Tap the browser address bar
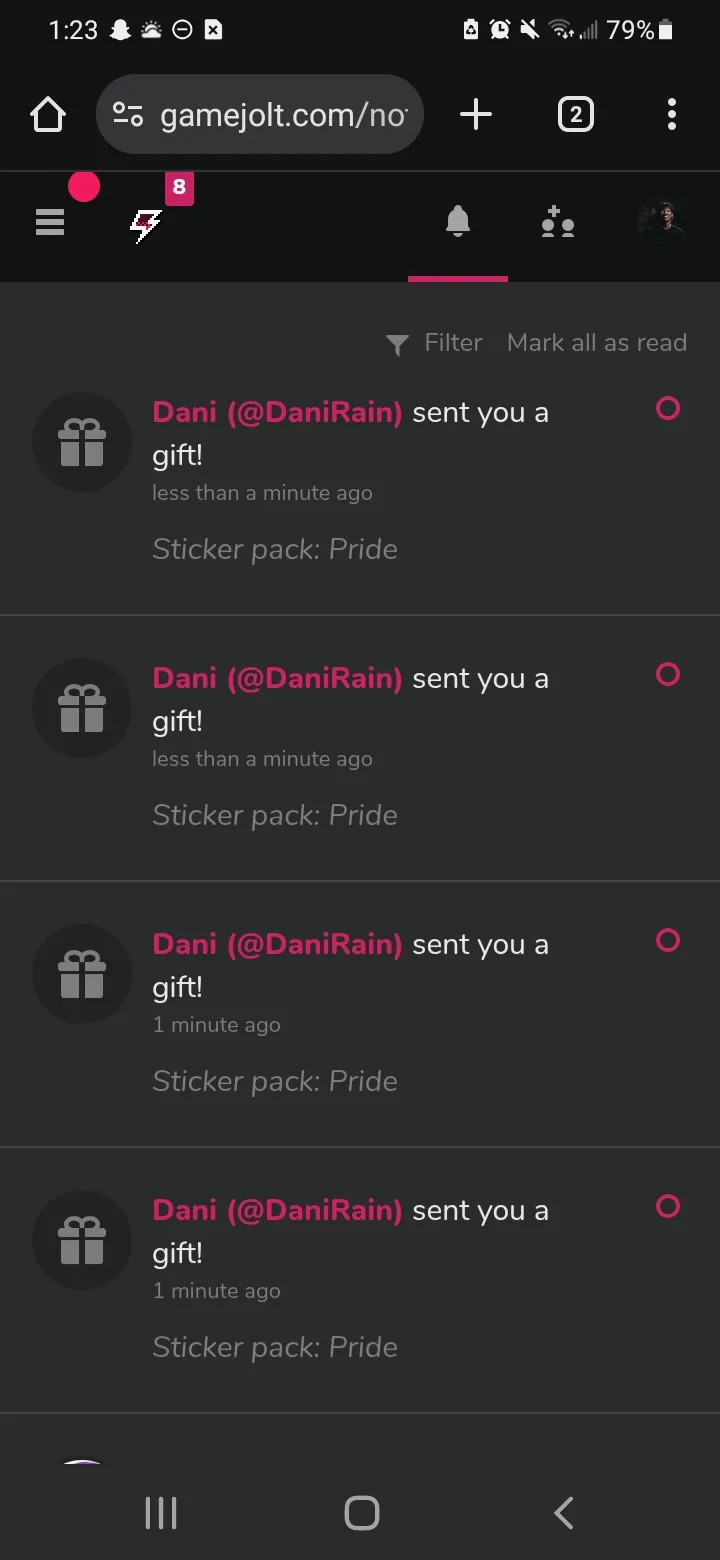 pos(260,115)
